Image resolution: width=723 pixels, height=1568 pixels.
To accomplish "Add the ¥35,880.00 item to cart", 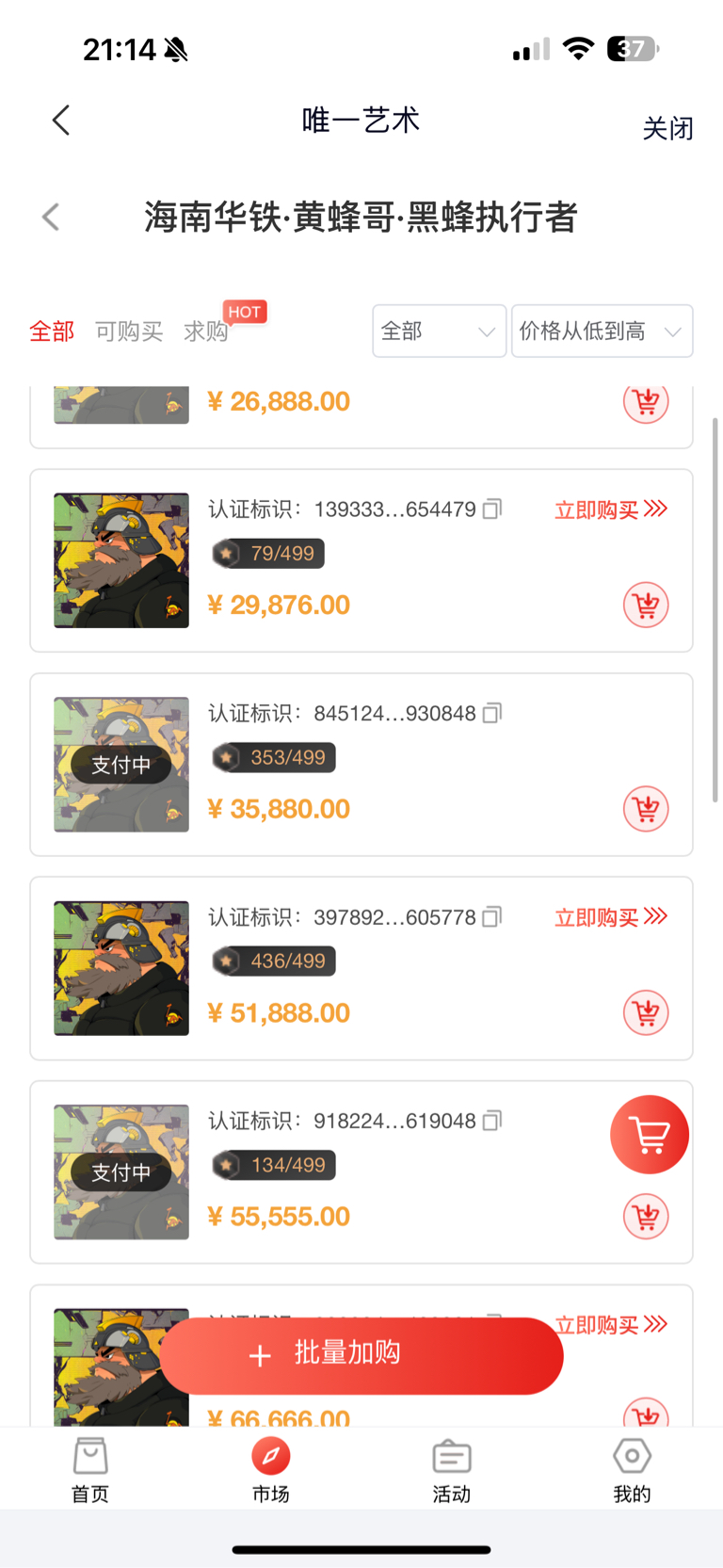I will [646, 809].
